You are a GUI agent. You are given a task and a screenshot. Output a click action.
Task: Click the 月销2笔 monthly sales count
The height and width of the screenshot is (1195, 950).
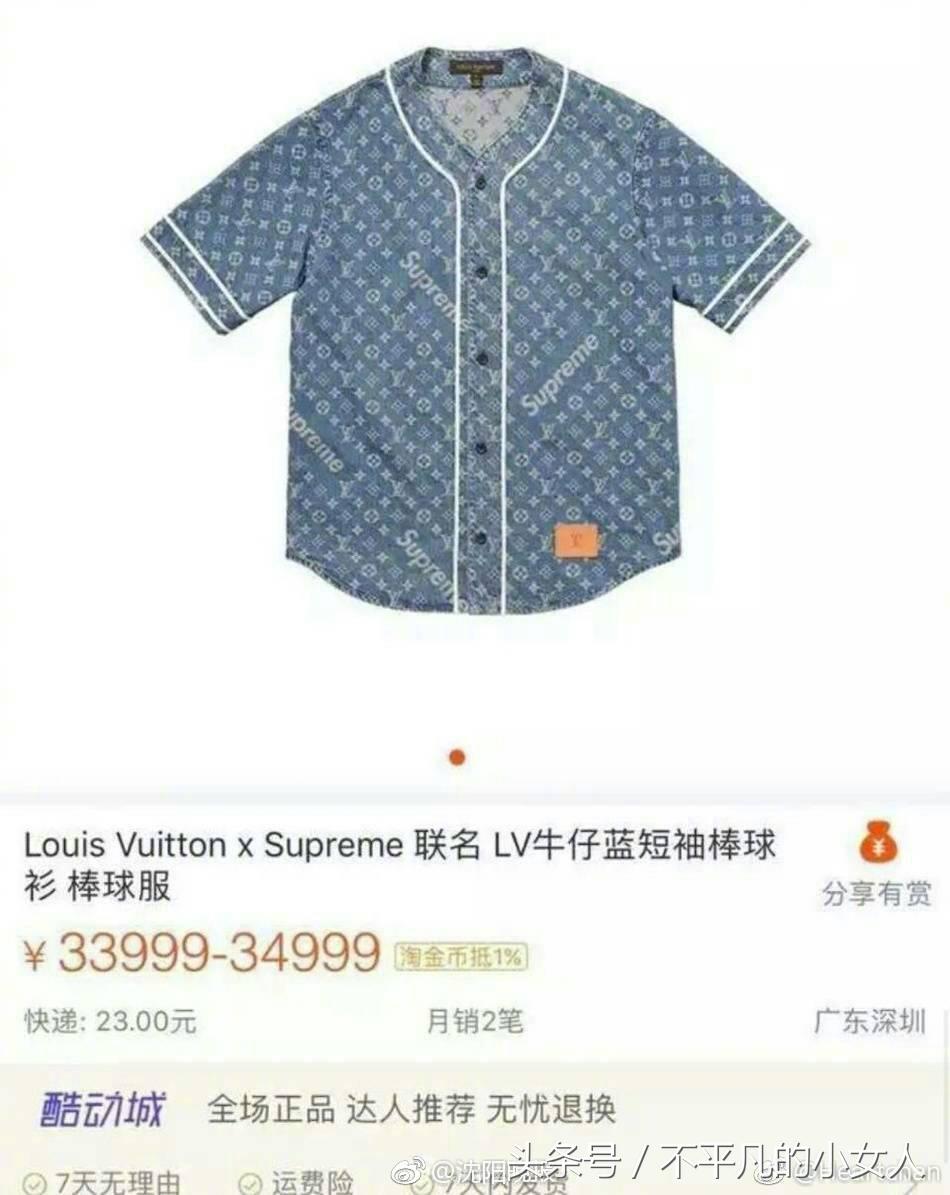coord(475,1021)
